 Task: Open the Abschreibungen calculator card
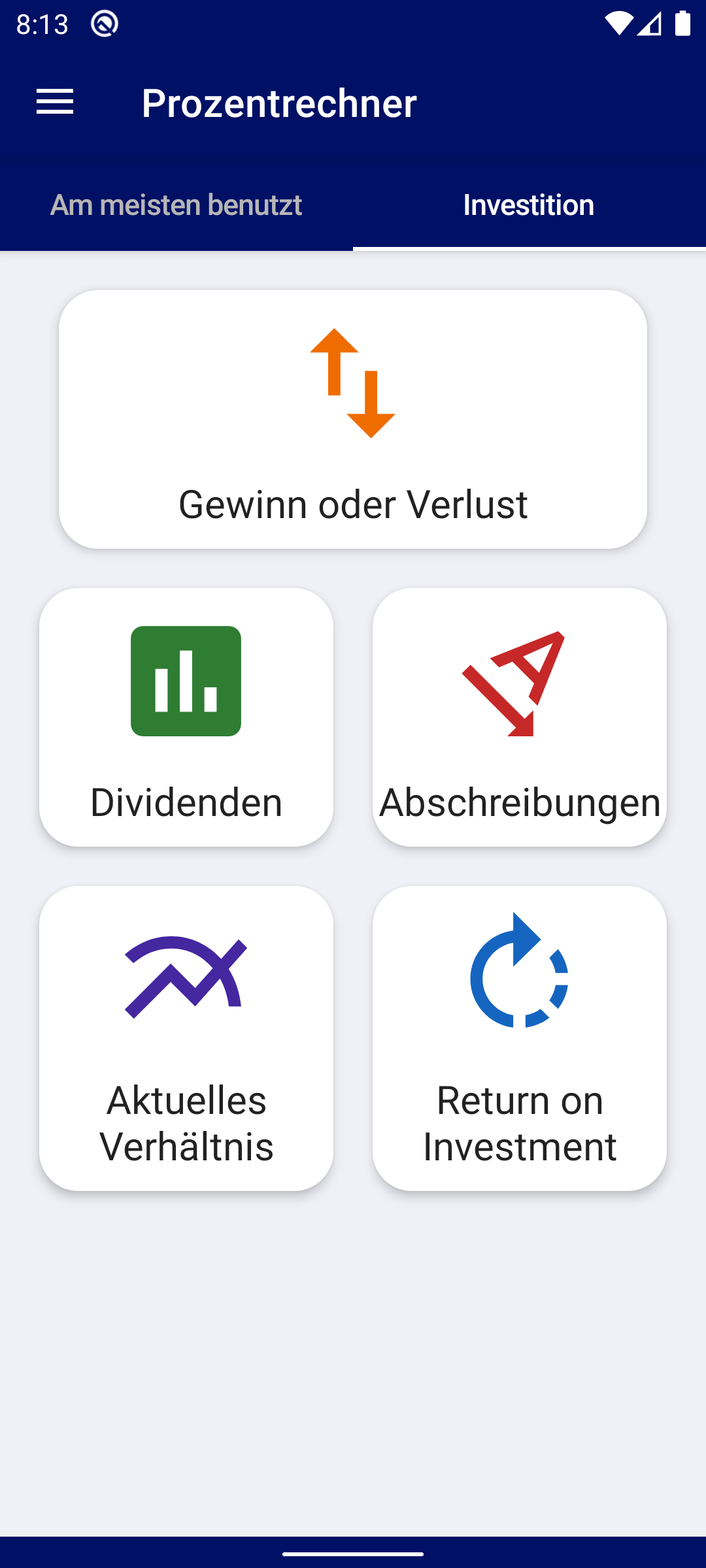tap(520, 717)
